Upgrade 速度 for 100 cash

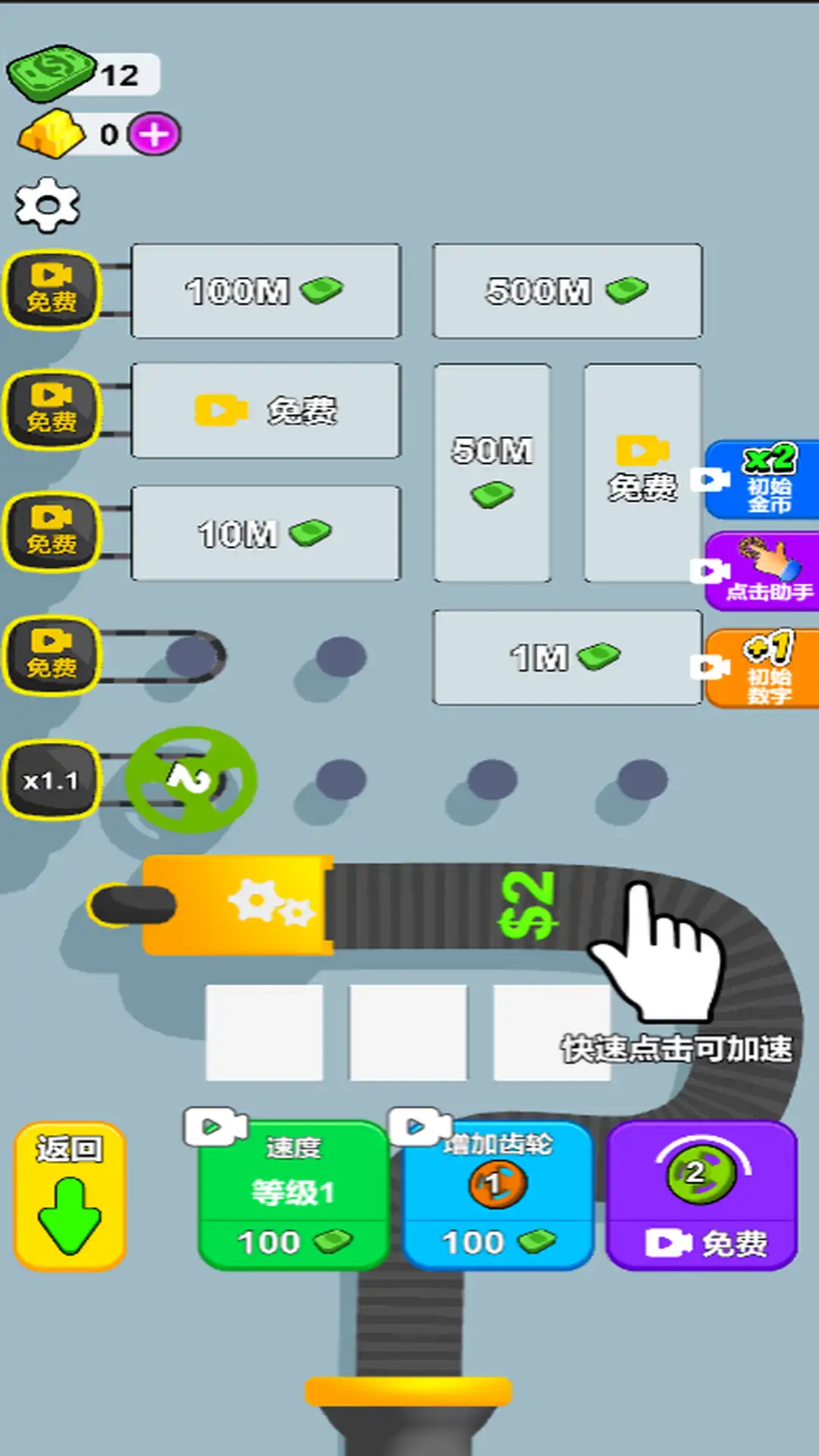coord(293,1196)
